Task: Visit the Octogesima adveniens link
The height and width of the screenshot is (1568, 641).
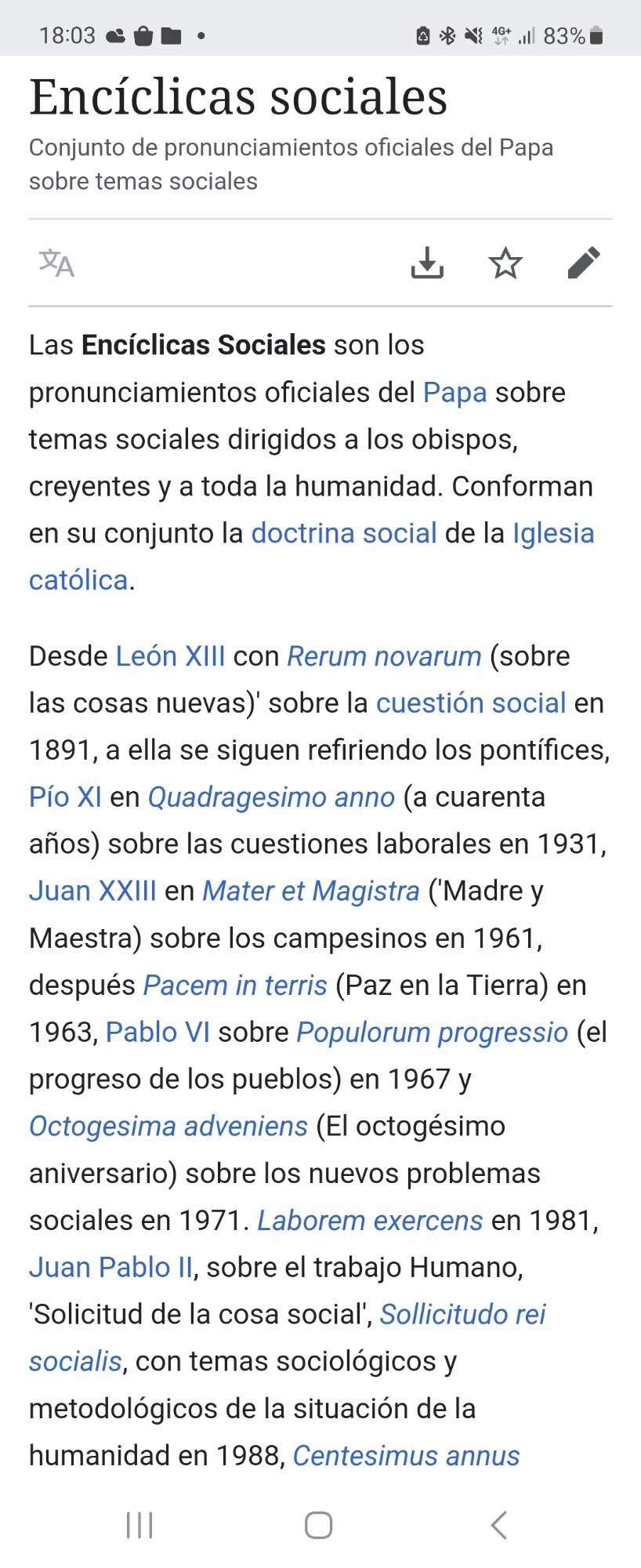Action: 168,1127
